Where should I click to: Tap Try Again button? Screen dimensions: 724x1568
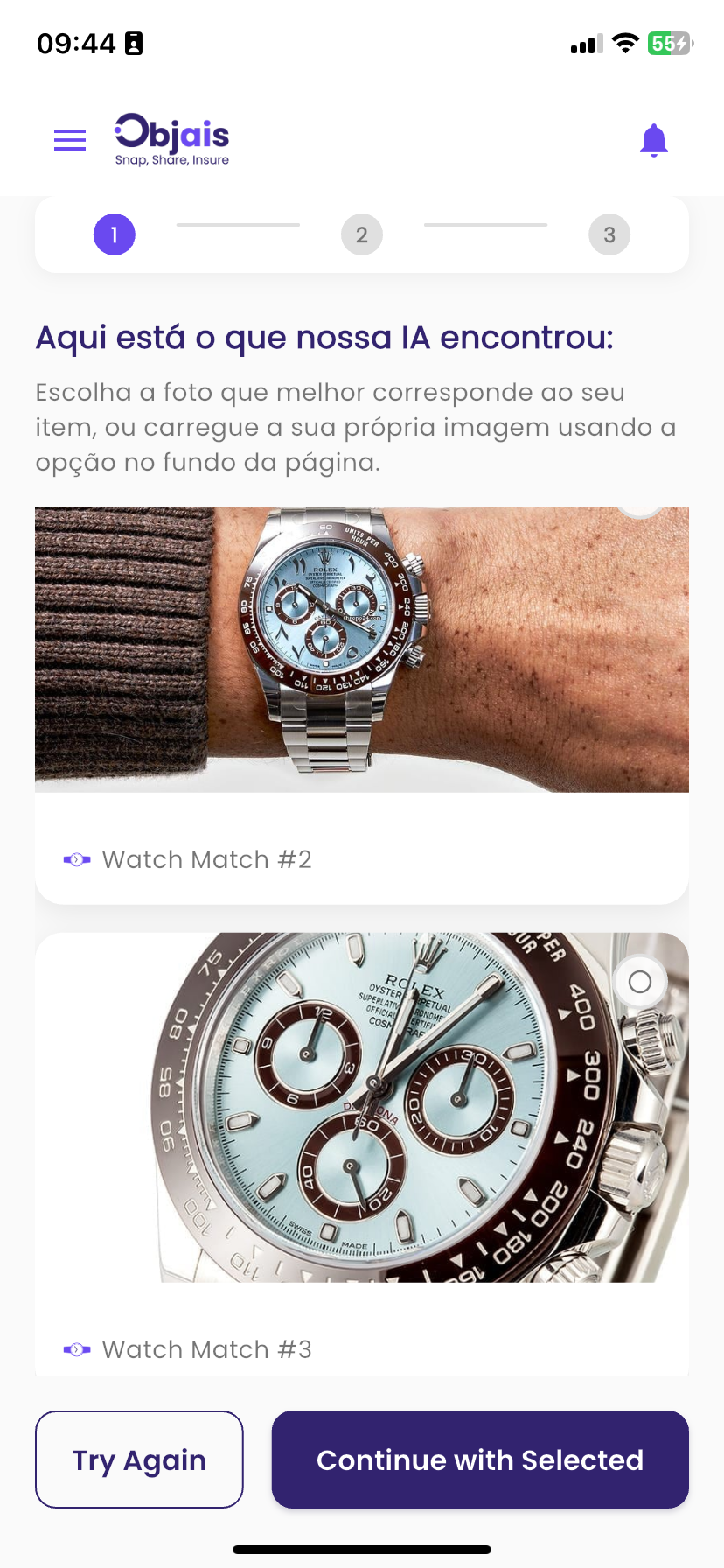point(139,1459)
